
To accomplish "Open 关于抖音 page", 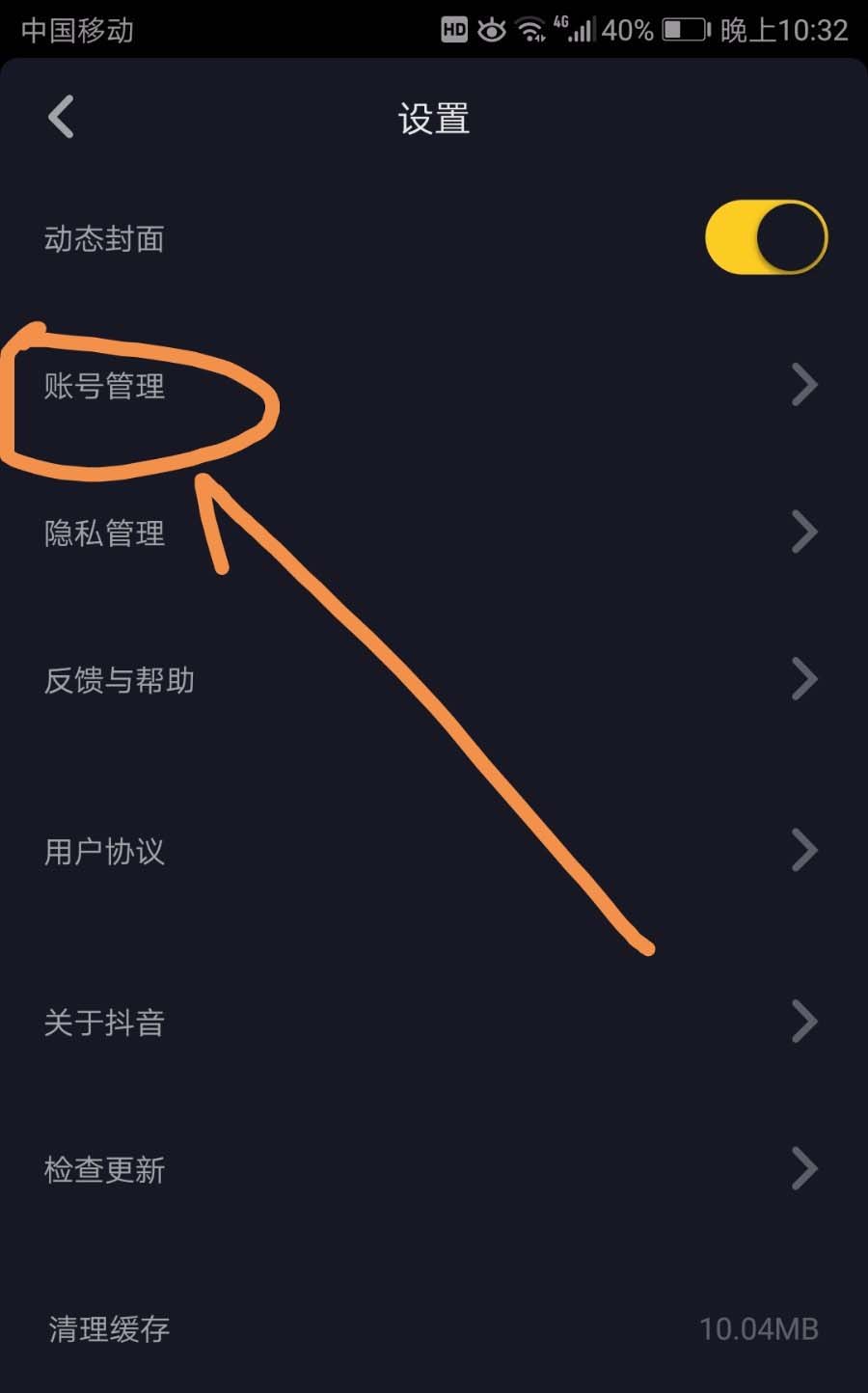I will coord(104,1023).
